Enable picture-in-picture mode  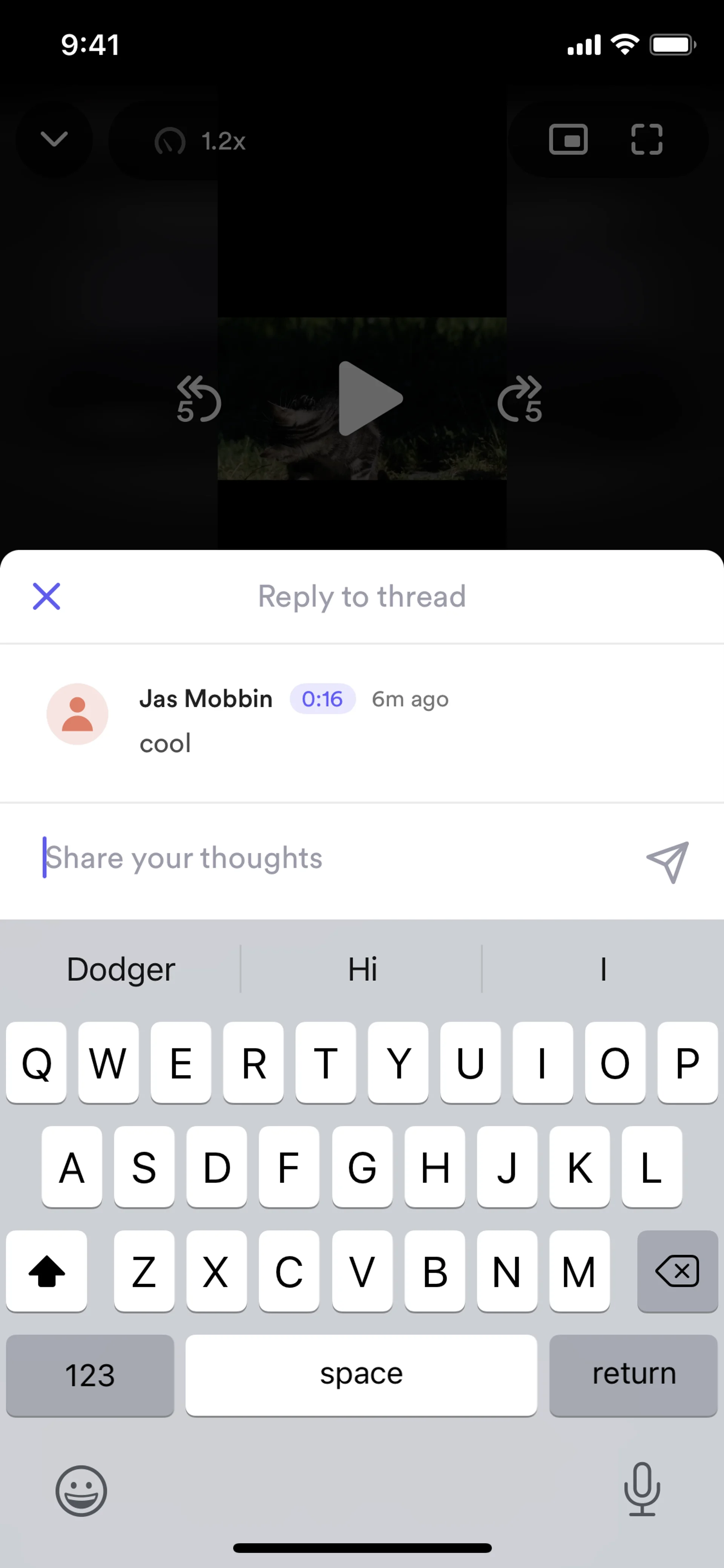[x=568, y=140]
